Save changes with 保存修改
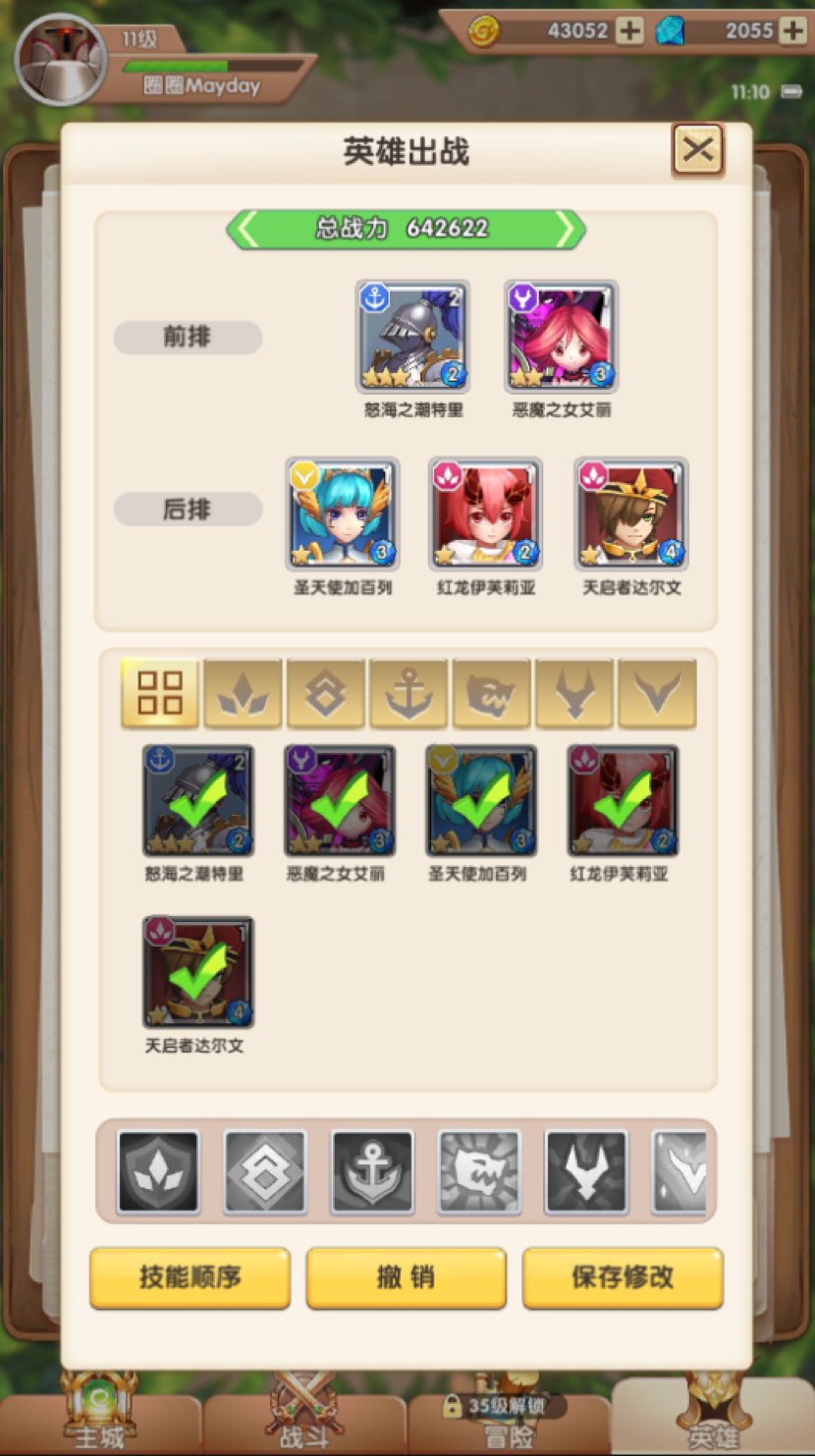Image resolution: width=815 pixels, height=1456 pixels. pyautogui.click(x=623, y=1277)
